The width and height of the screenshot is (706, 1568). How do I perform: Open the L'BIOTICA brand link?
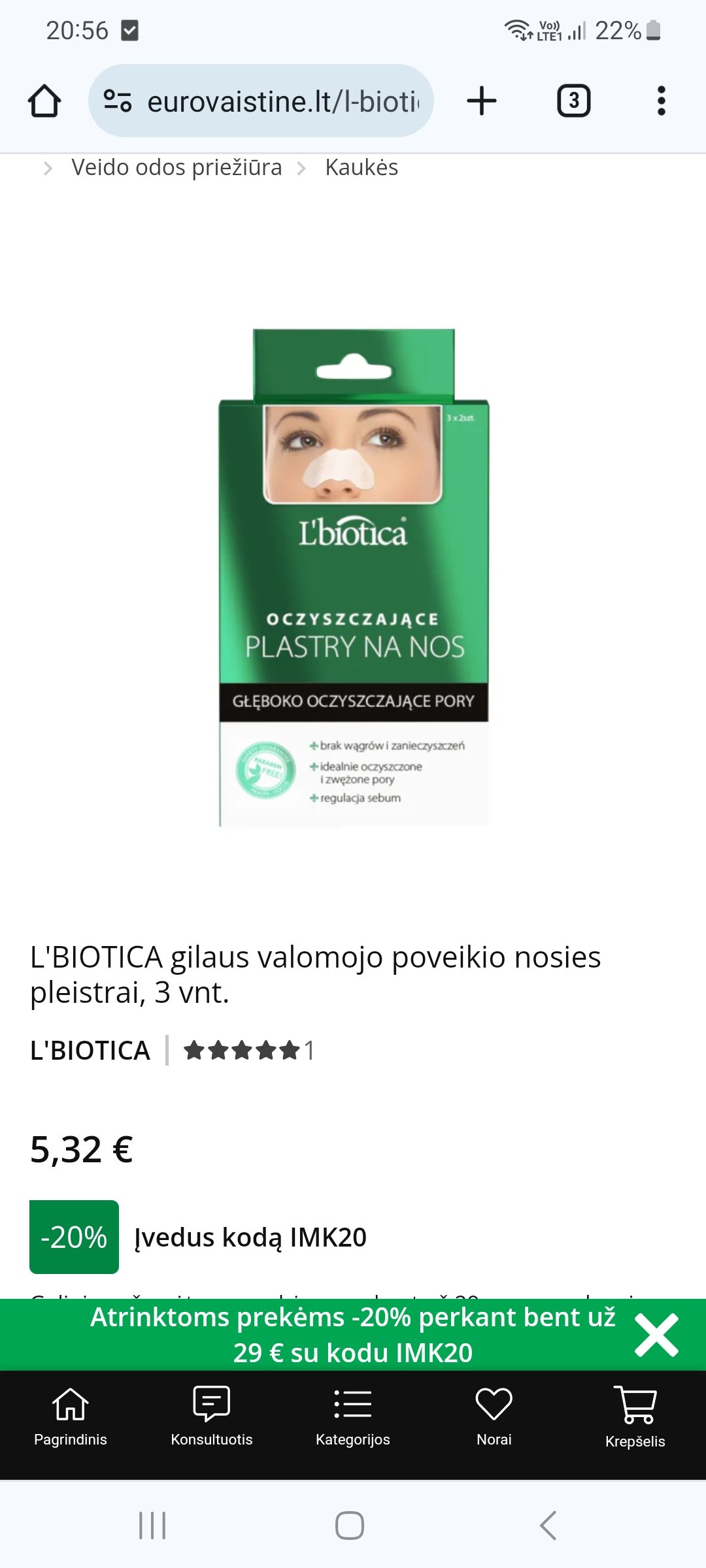click(90, 1051)
